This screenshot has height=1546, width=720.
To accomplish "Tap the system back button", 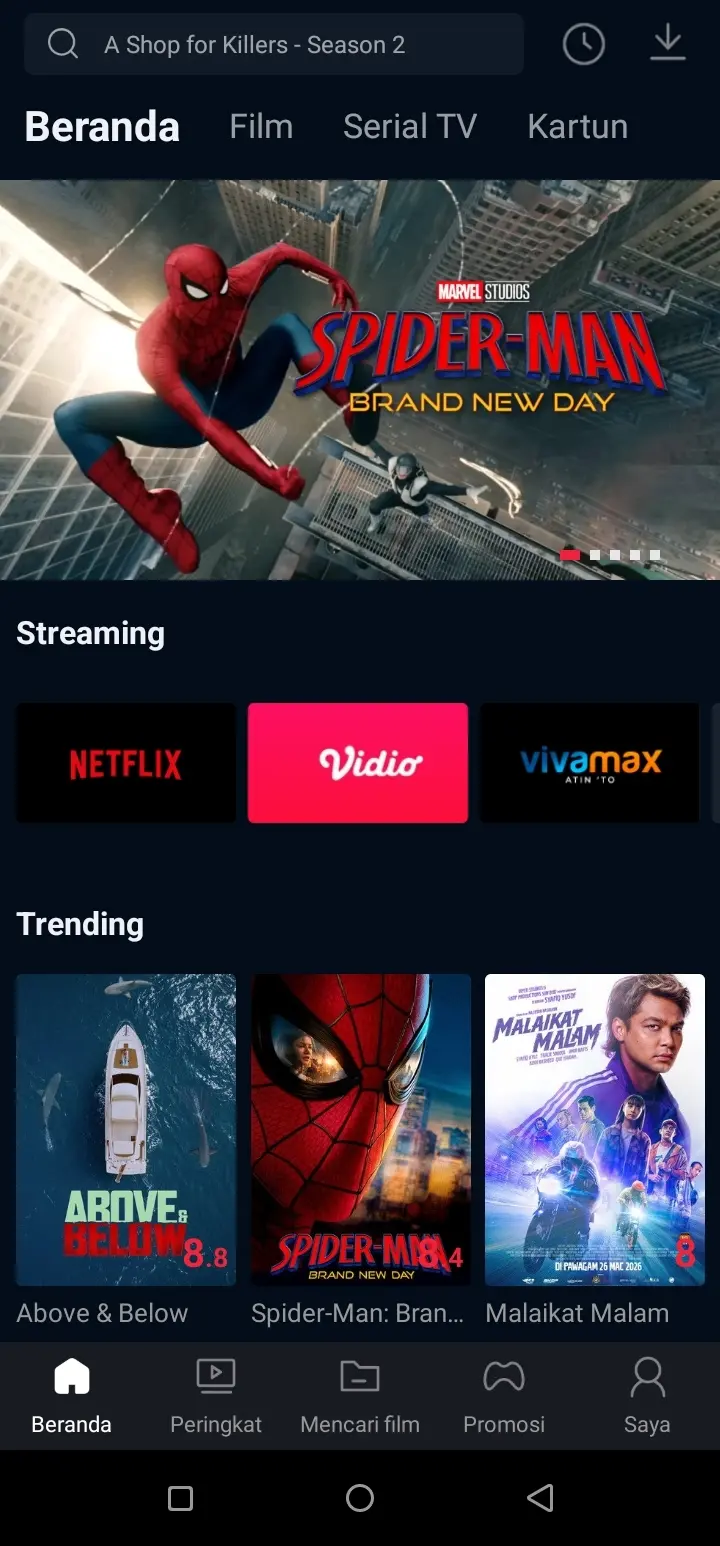I will (x=540, y=1497).
